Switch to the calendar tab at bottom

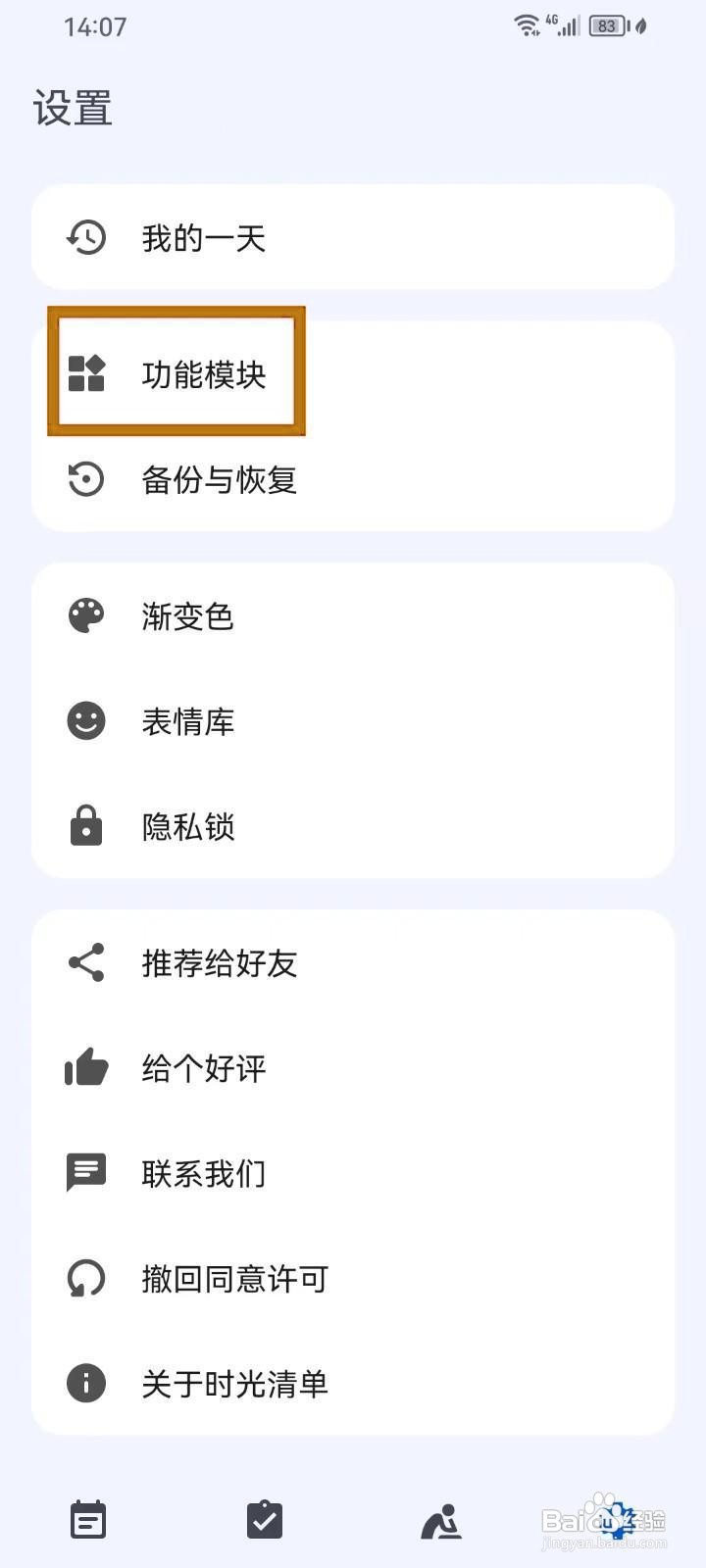point(88,1520)
